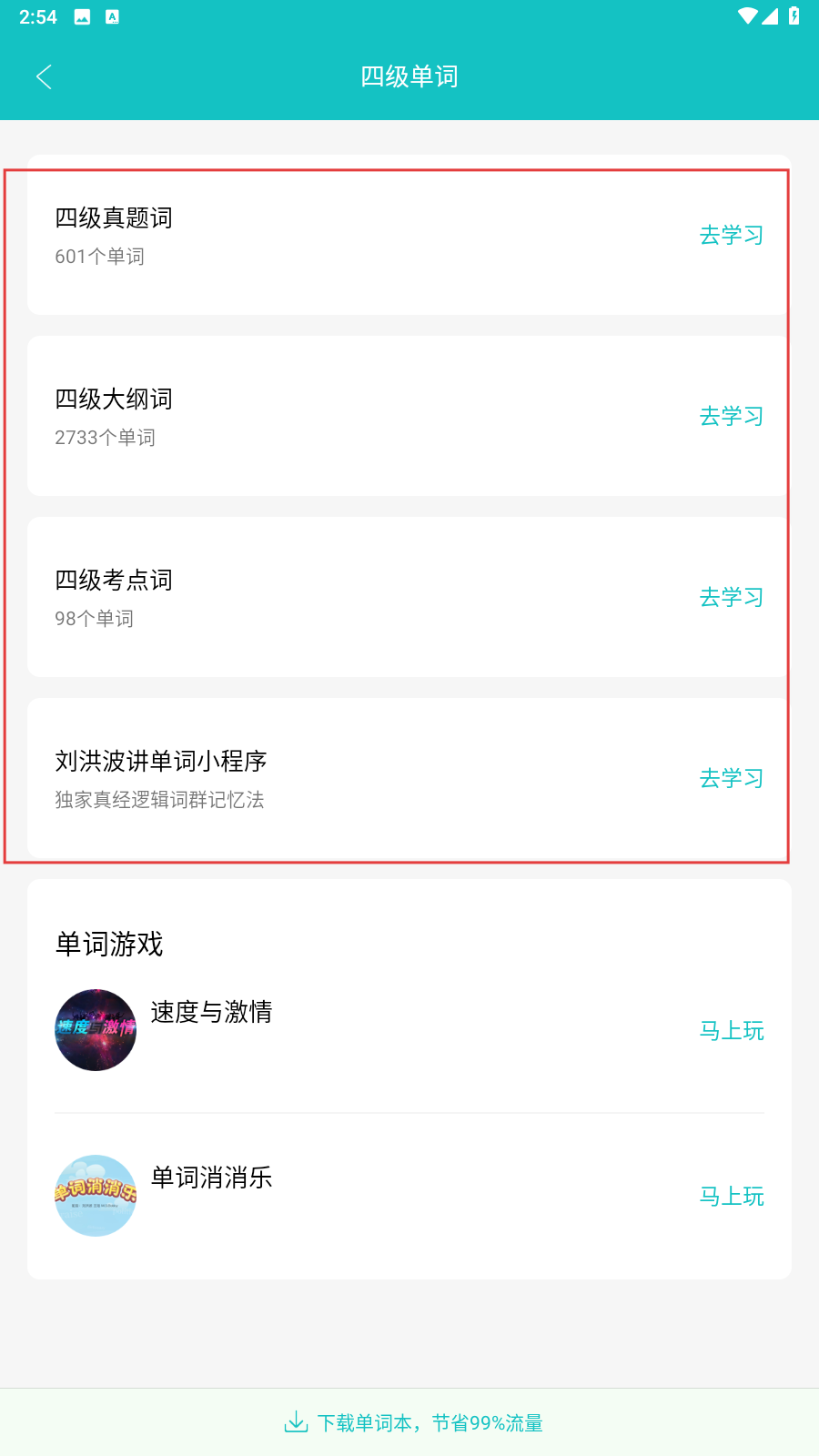Open the 速度与激情 game row

[409, 1030]
